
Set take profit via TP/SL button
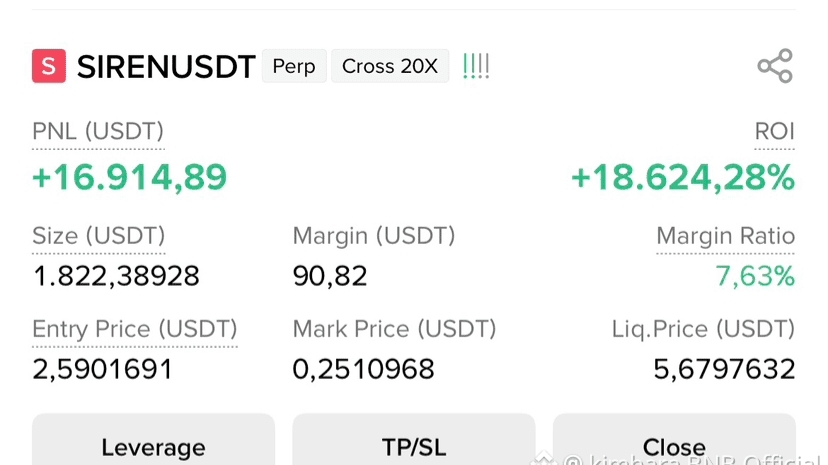[x=413, y=445]
